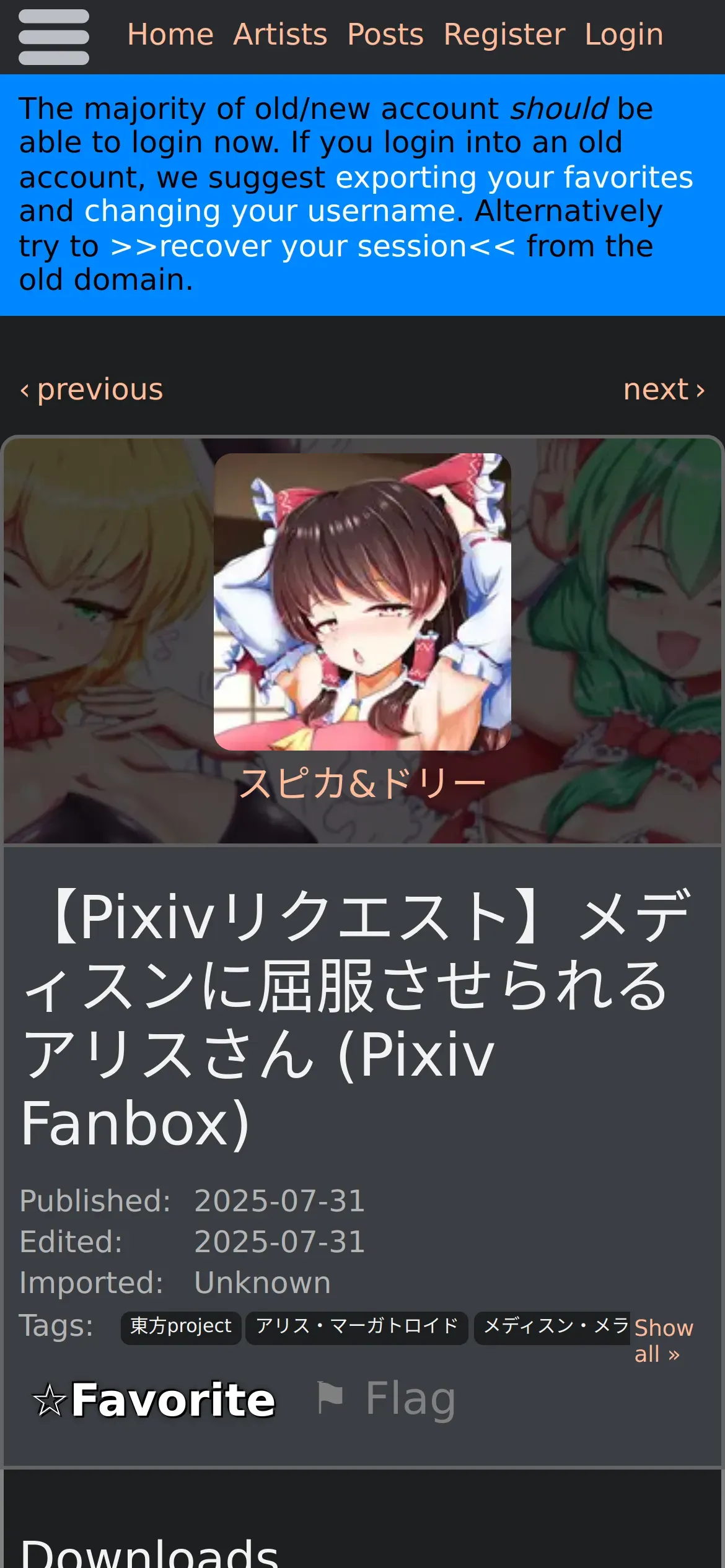The image size is (725, 1568).
Task: Open the changing your username link
Action: (x=270, y=211)
